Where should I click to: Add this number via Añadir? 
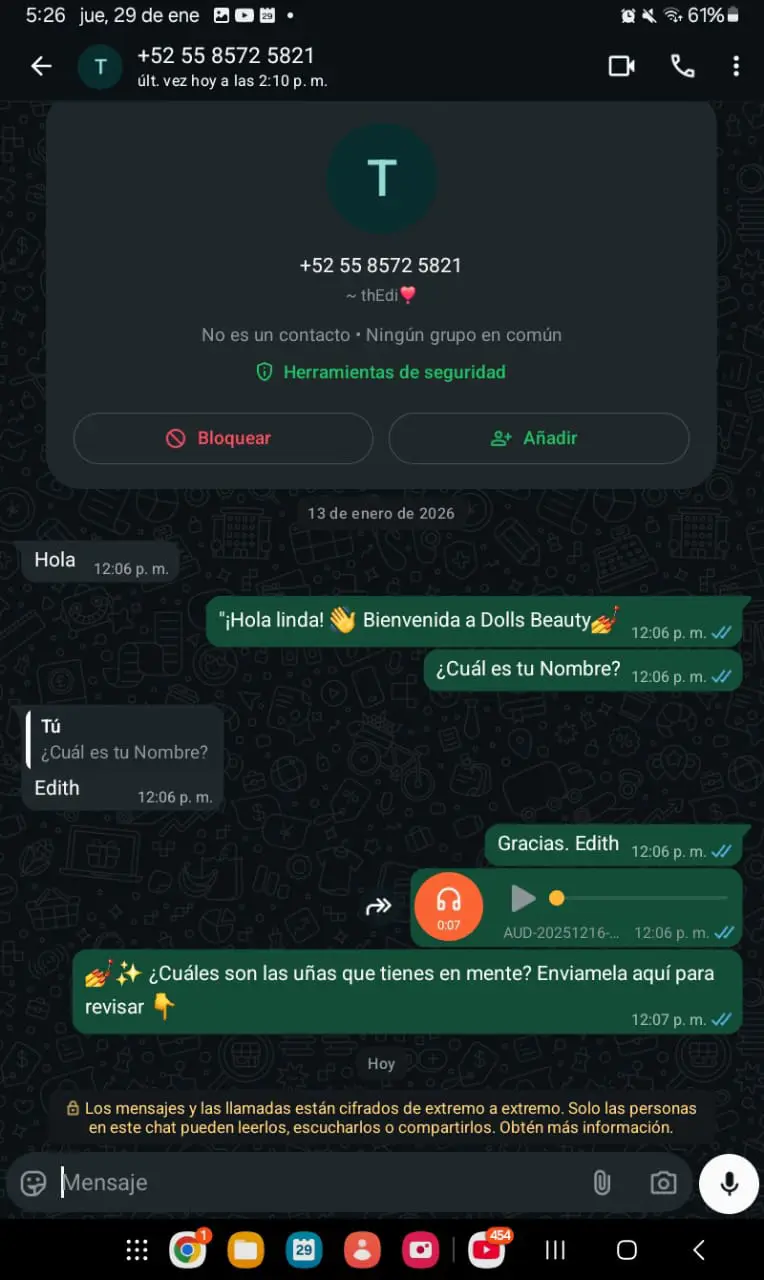point(538,438)
